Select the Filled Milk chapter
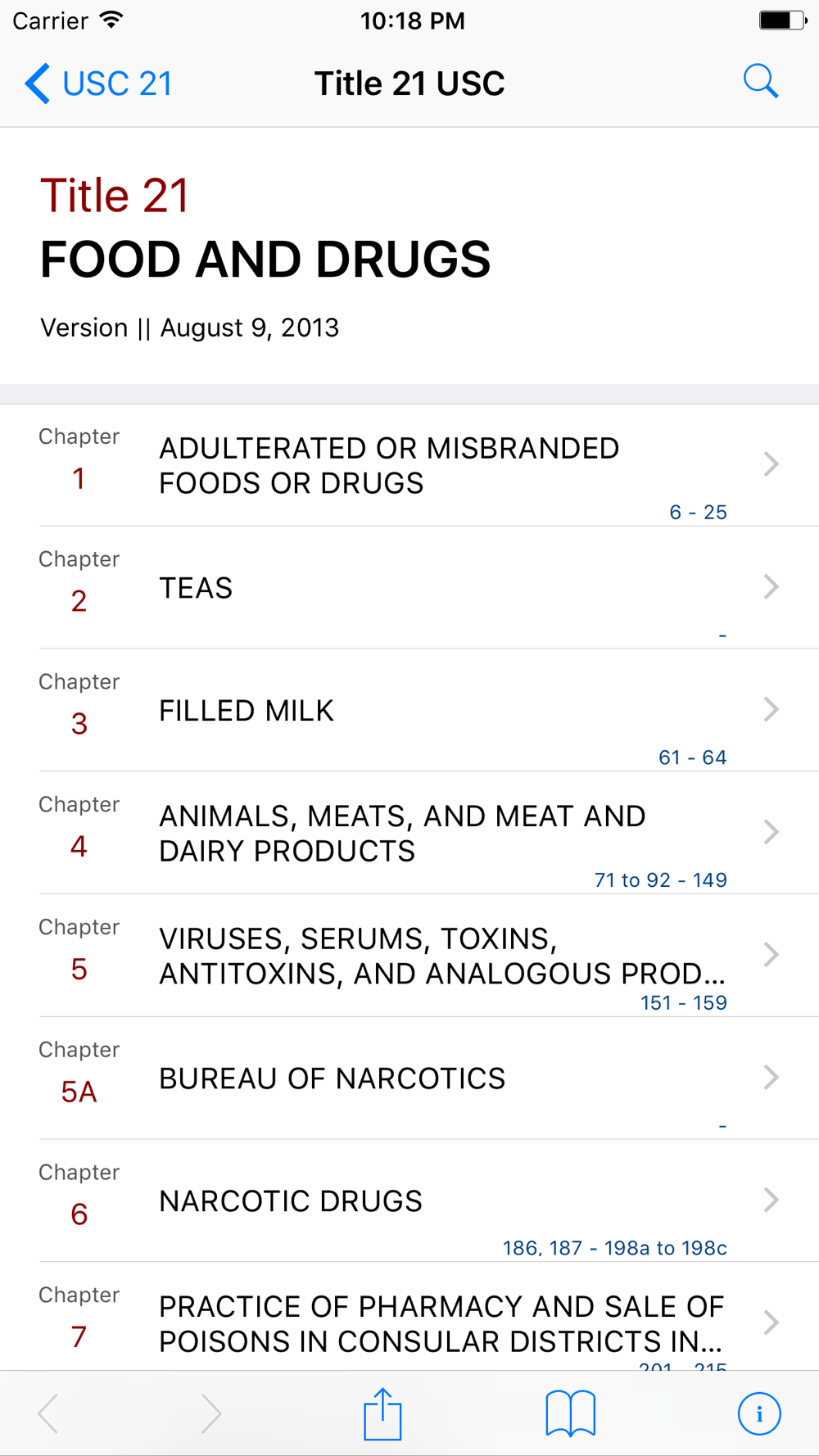This screenshot has width=819, height=1456. 409,711
